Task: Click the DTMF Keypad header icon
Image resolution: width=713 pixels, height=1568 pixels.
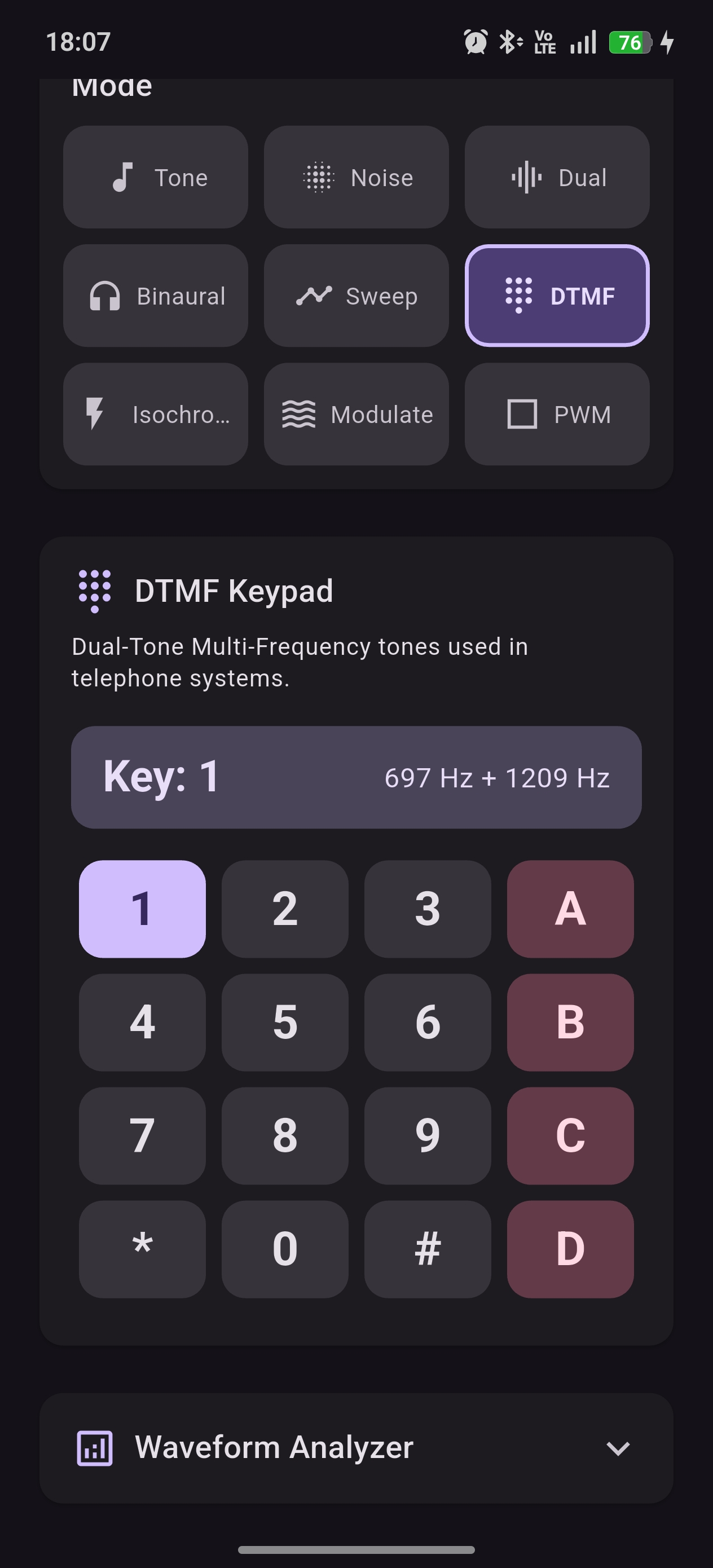Action: click(94, 589)
